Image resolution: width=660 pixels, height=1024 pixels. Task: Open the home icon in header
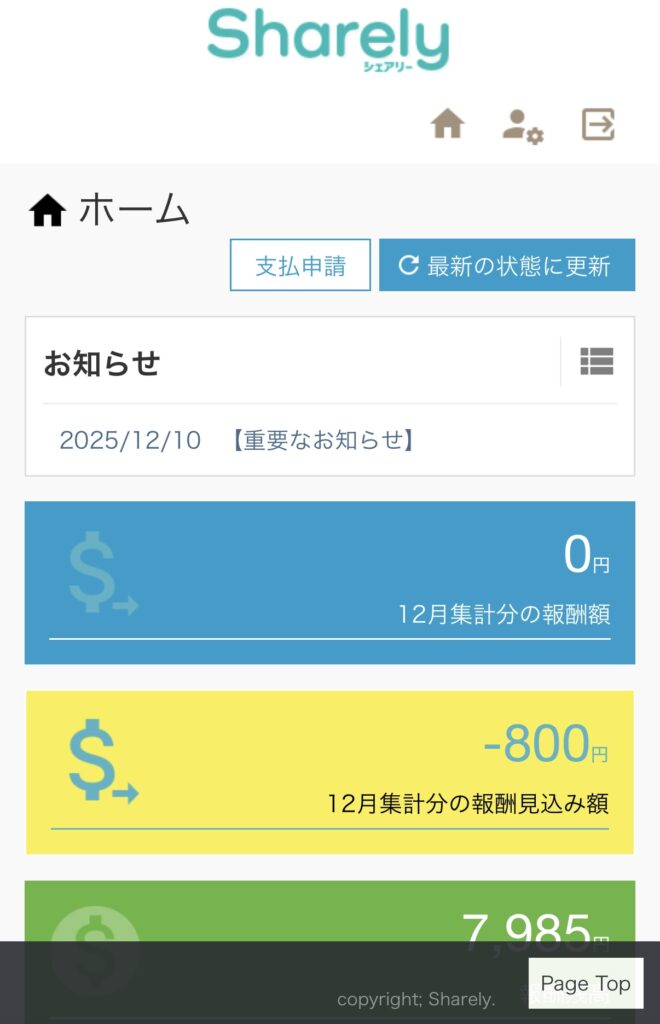pos(447,124)
